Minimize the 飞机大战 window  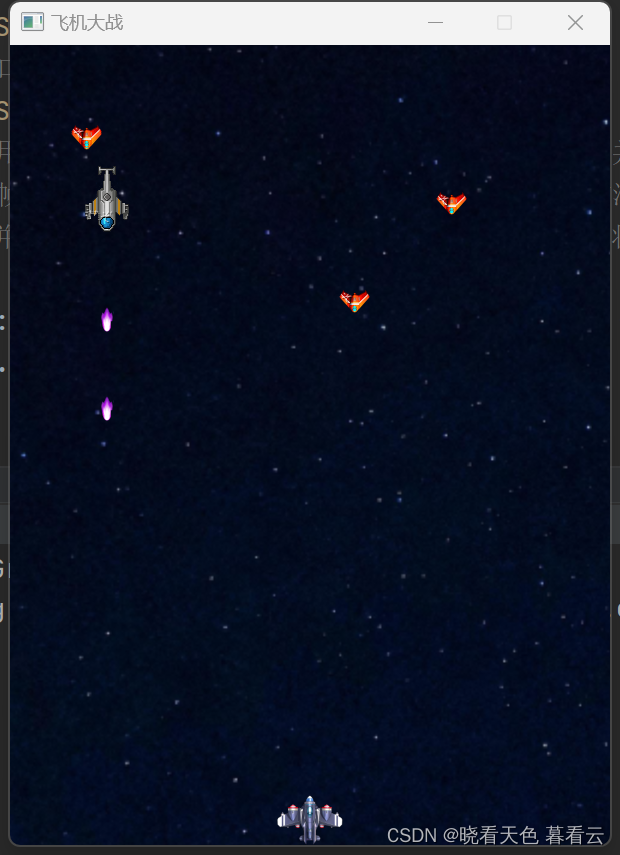tap(435, 23)
